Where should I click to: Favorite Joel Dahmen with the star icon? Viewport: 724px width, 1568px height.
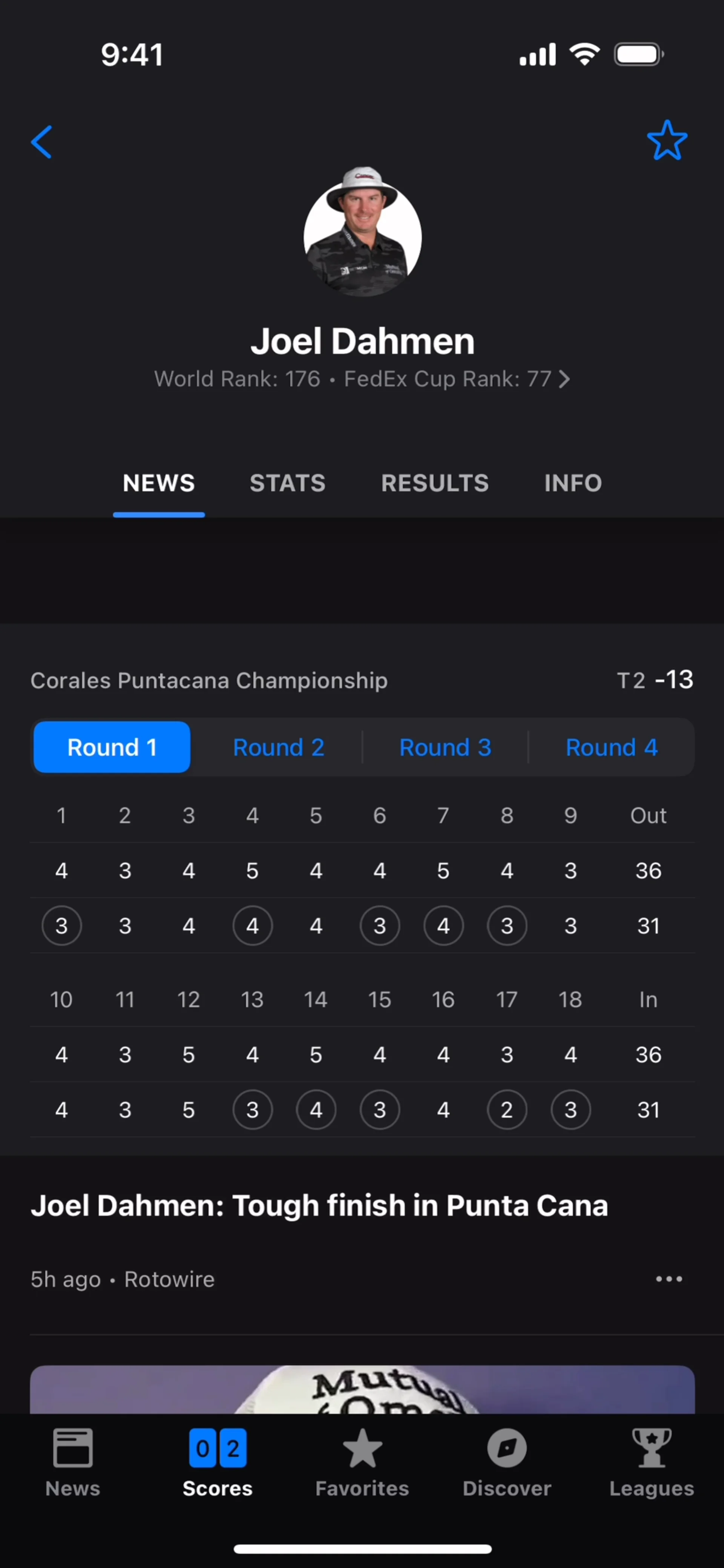point(667,141)
